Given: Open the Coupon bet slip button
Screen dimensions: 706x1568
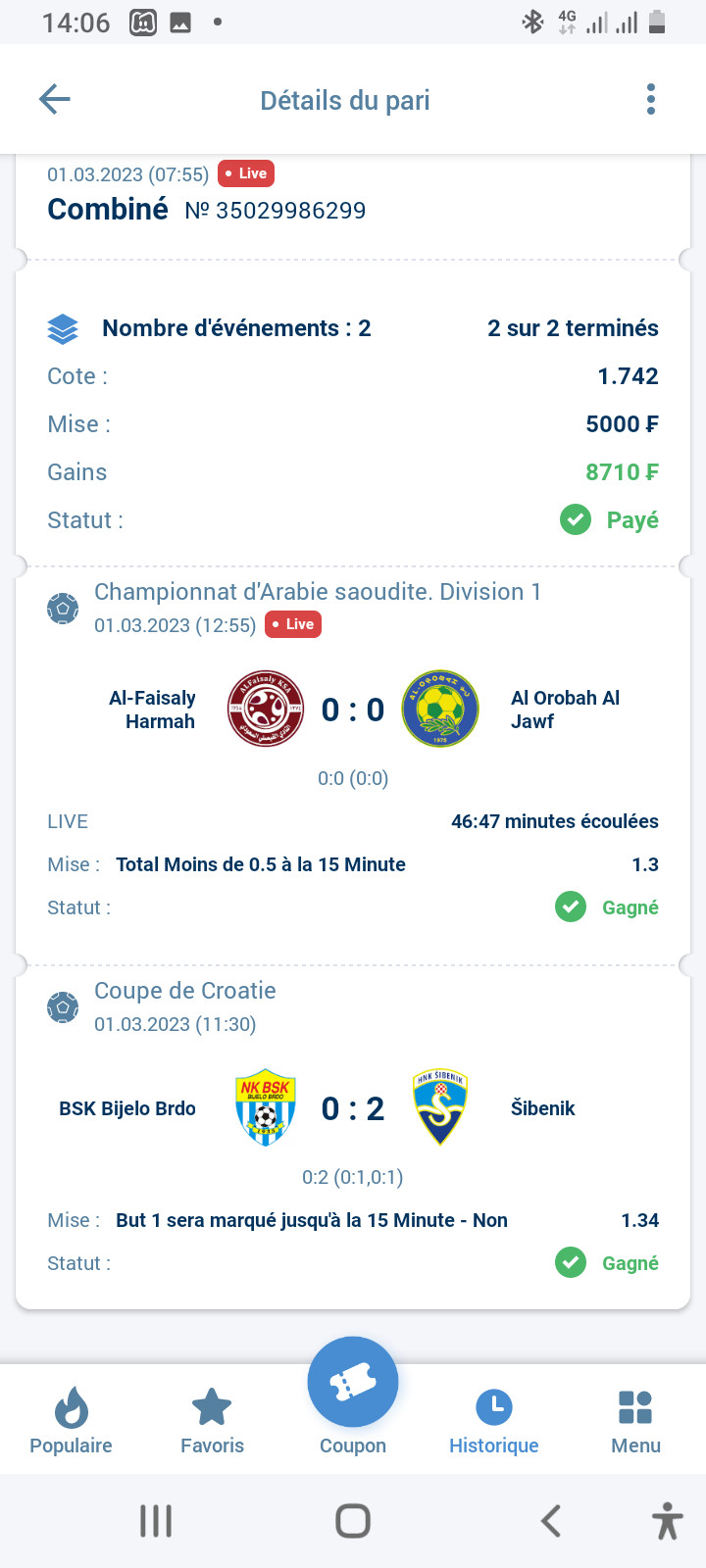Looking at the screenshot, I should click(x=353, y=1382).
